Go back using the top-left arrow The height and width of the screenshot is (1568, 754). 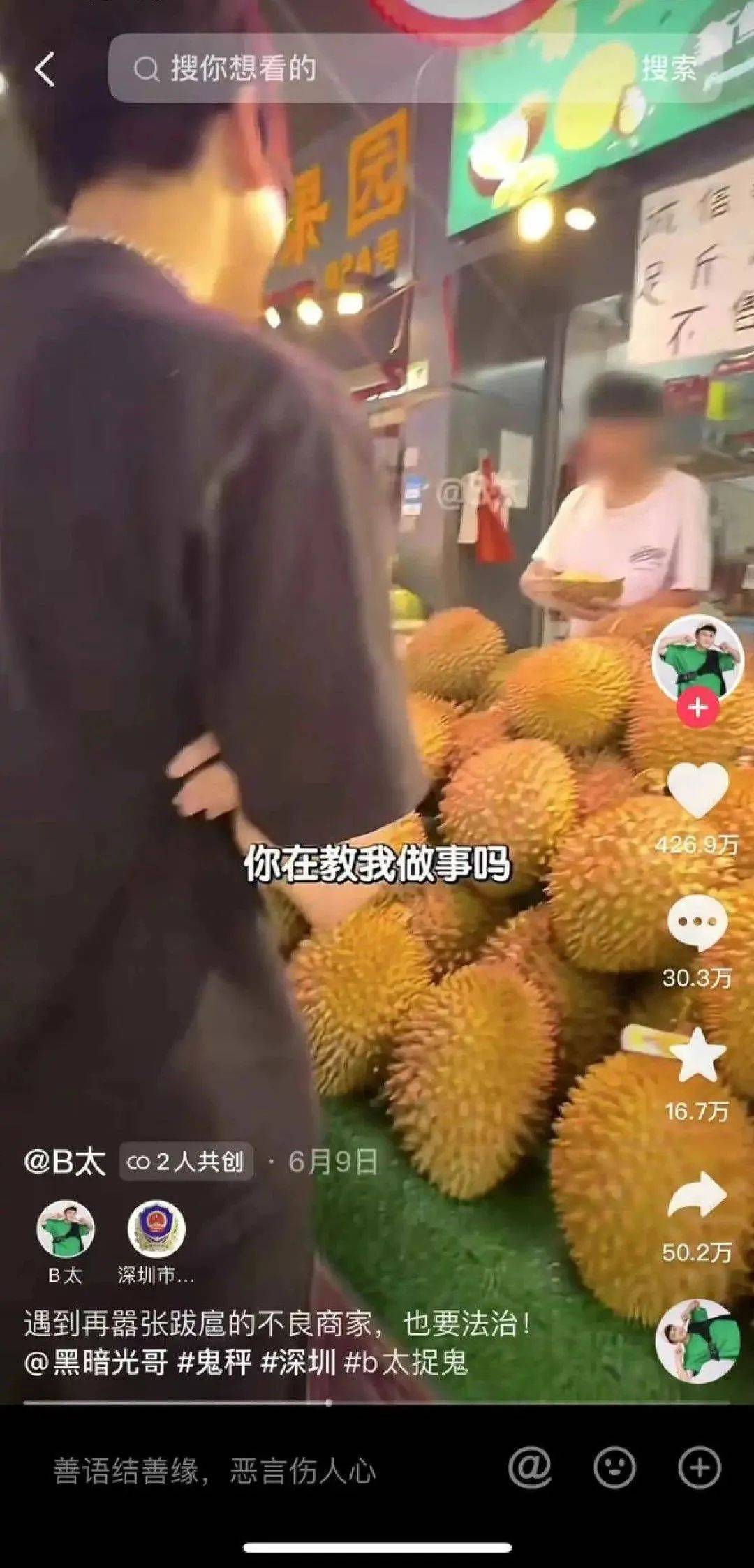(45, 69)
